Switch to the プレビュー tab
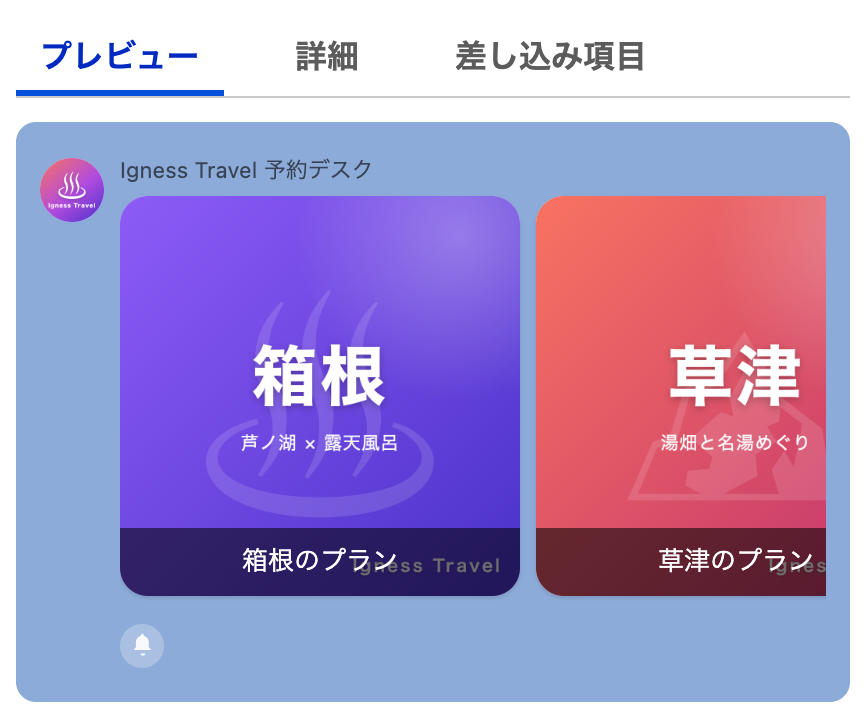Image resolution: width=866 pixels, height=718 pixels. [x=120, y=57]
